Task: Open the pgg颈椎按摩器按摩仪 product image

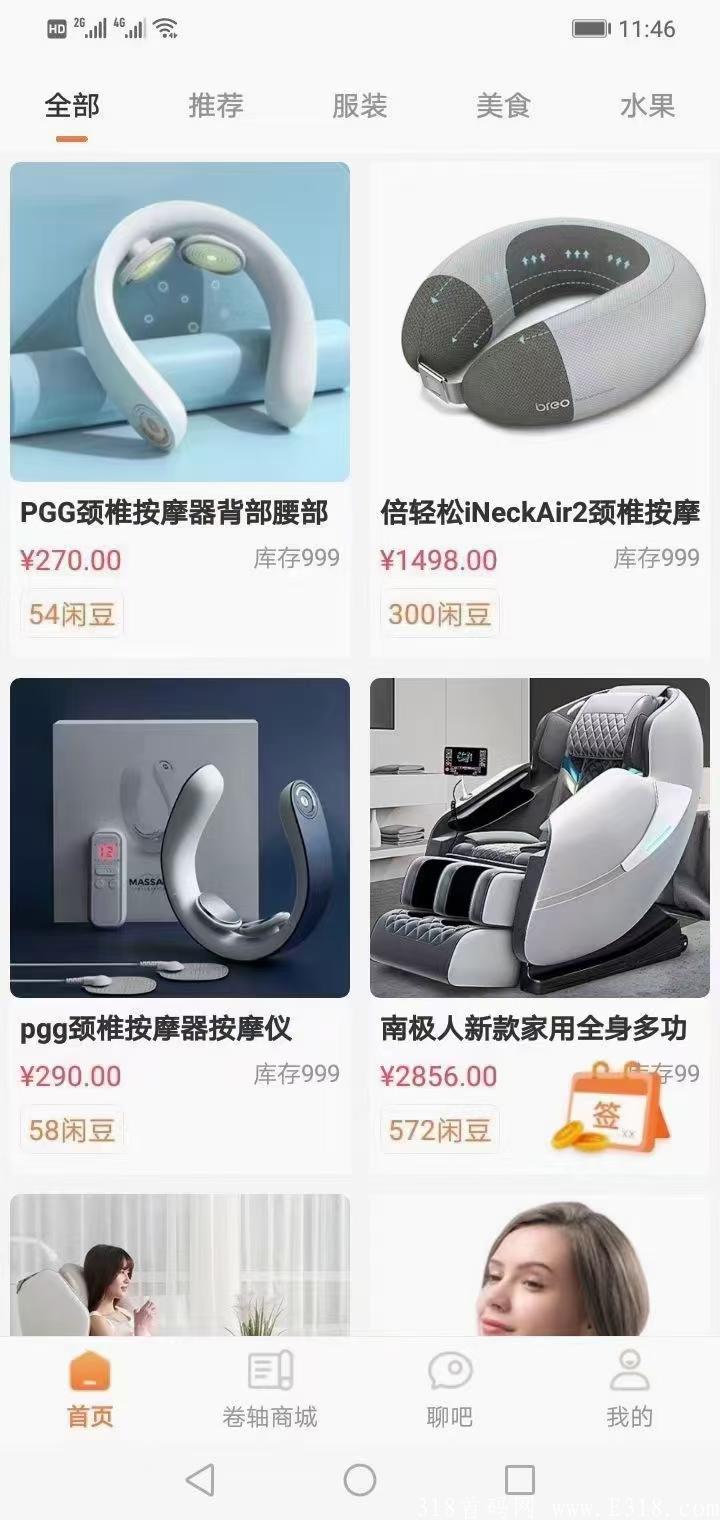Action: (x=180, y=838)
